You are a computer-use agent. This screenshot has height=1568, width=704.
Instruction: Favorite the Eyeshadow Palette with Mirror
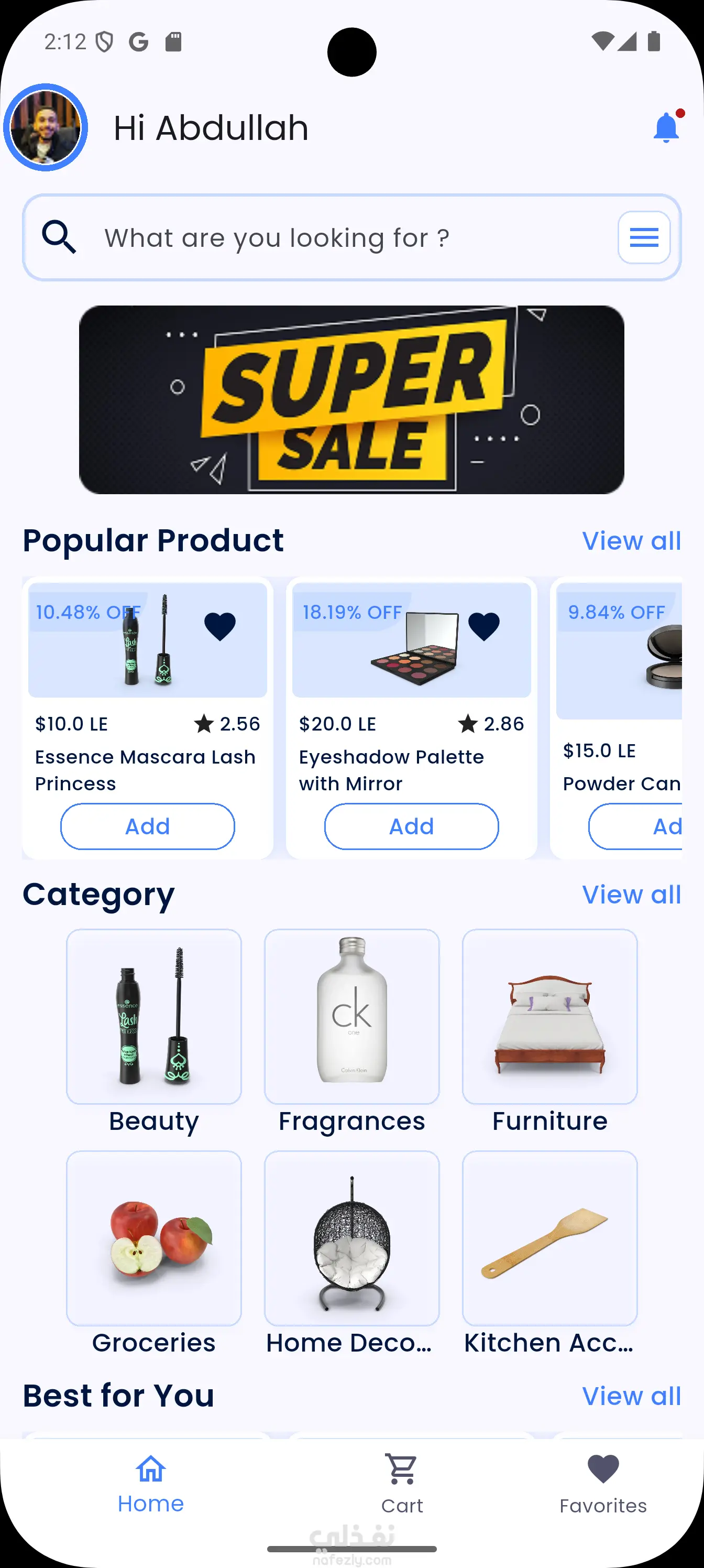483,626
